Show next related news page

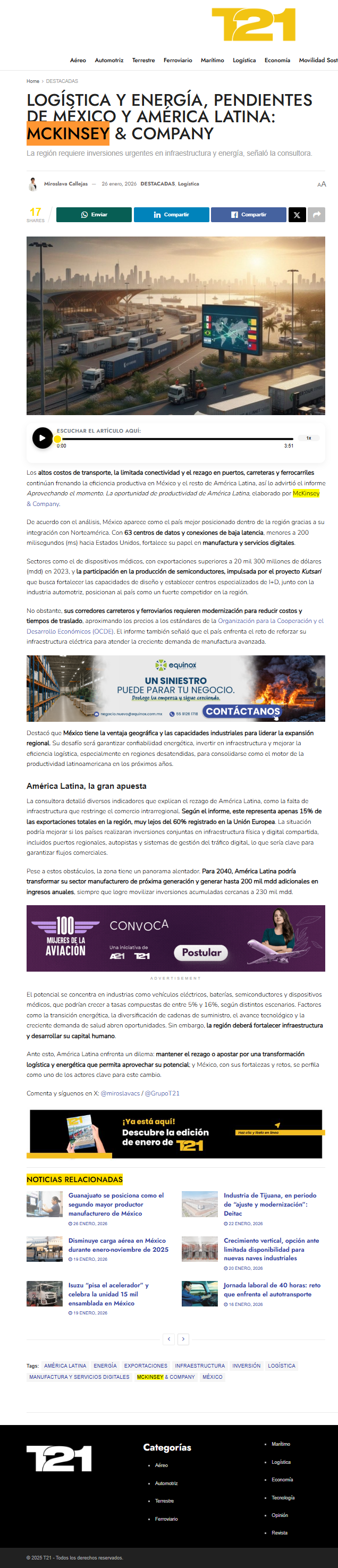click(x=183, y=1339)
